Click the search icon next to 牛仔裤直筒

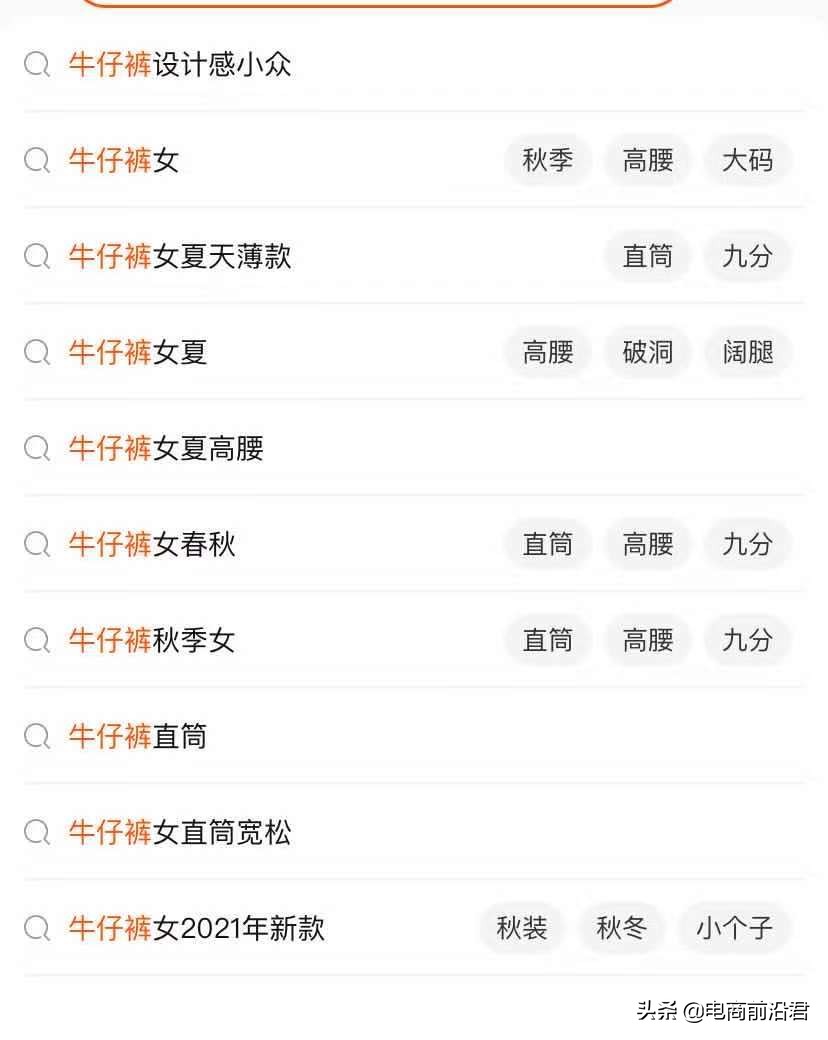tap(37, 736)
